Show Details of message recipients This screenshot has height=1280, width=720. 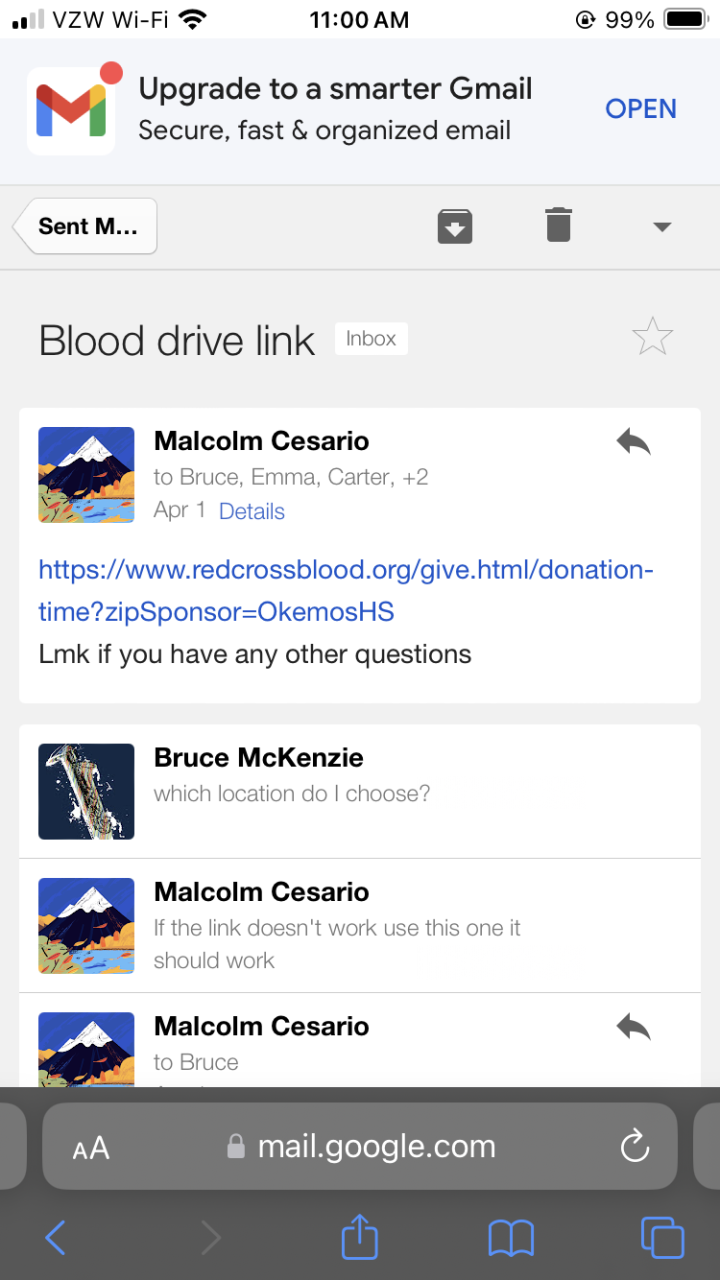tap(251, 511)
